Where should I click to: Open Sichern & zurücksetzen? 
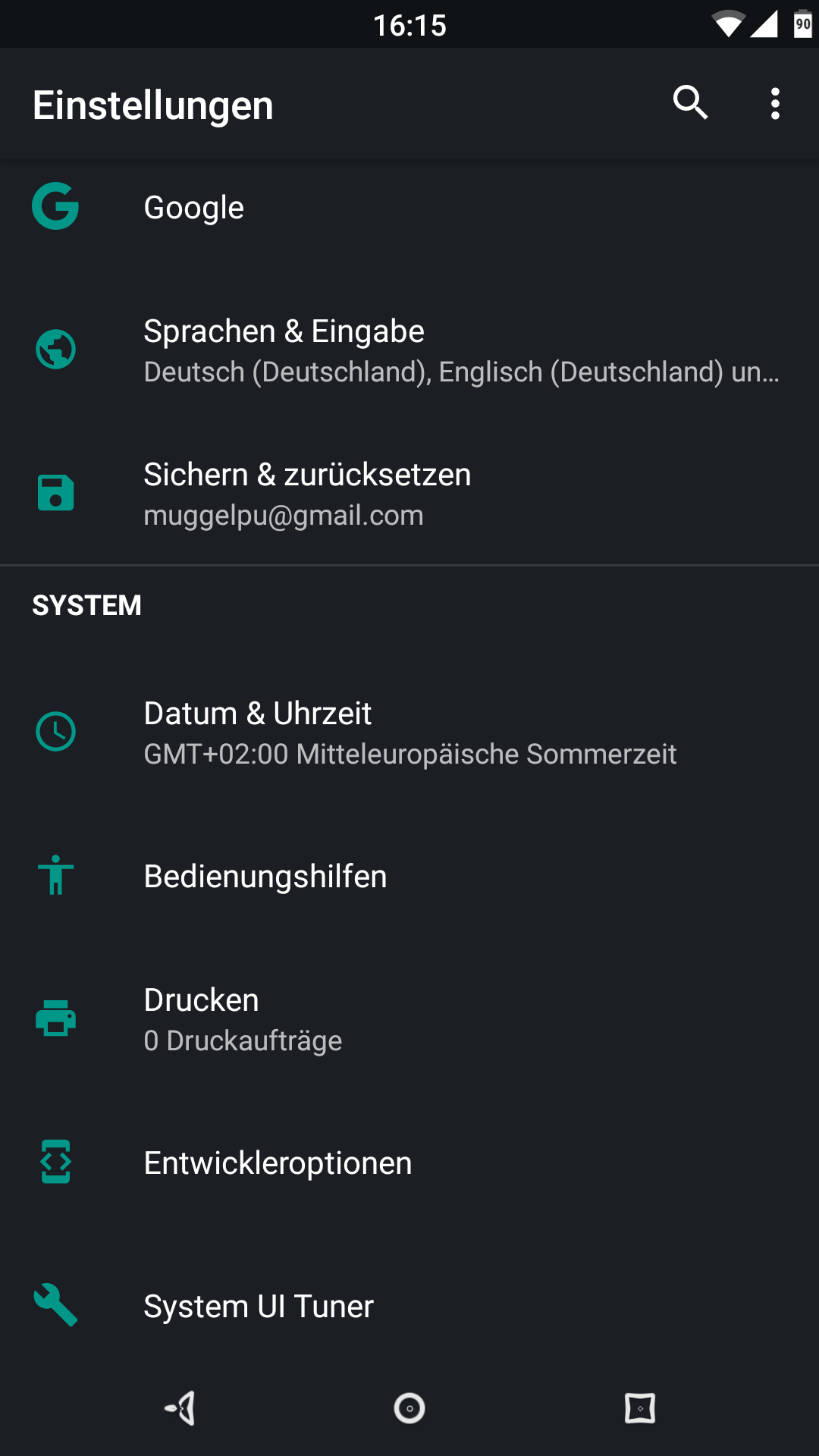(x=409, y=494)
